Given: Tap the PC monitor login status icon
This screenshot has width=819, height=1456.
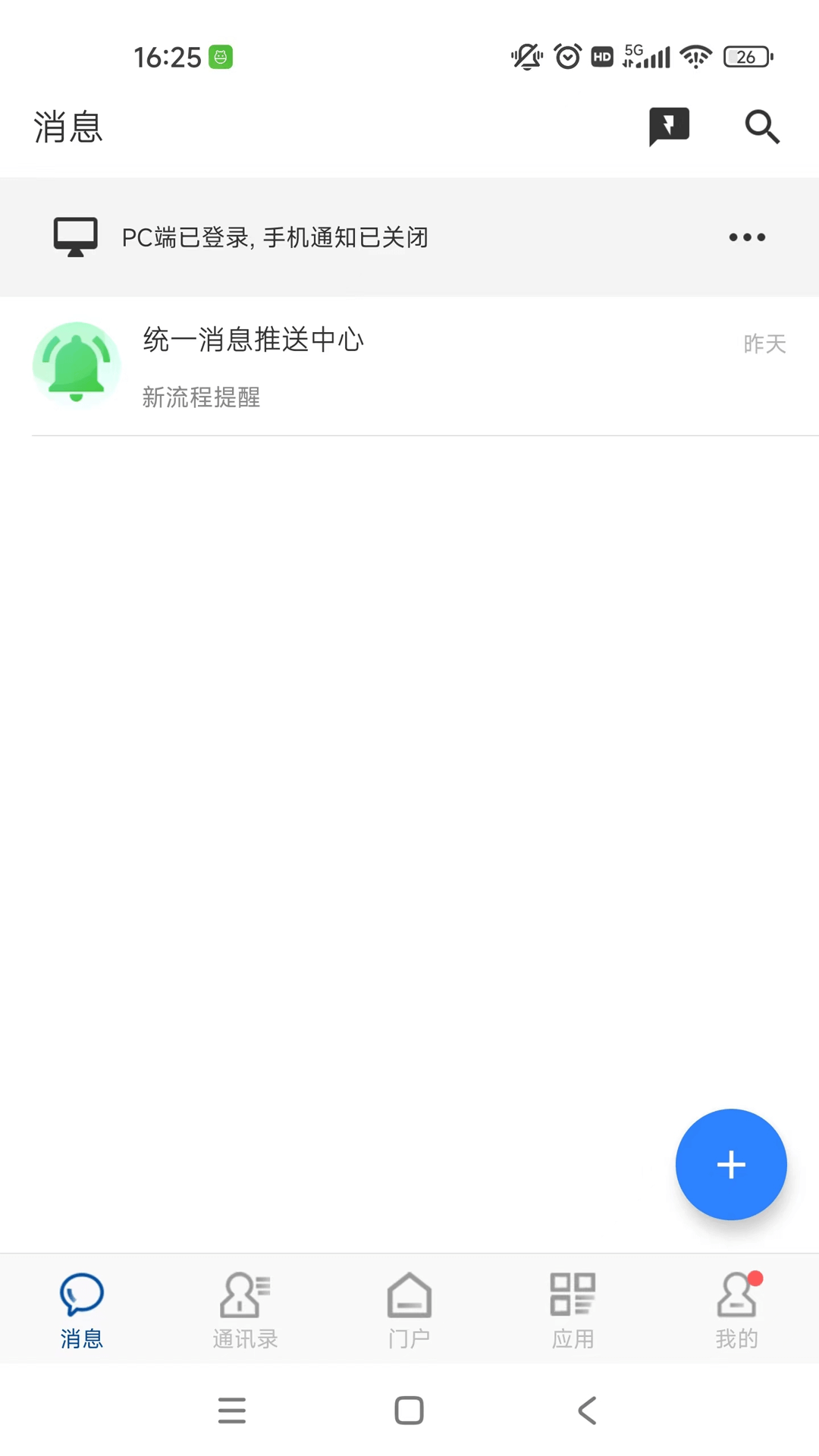Looking at the screenshot, I should [74, 237].
